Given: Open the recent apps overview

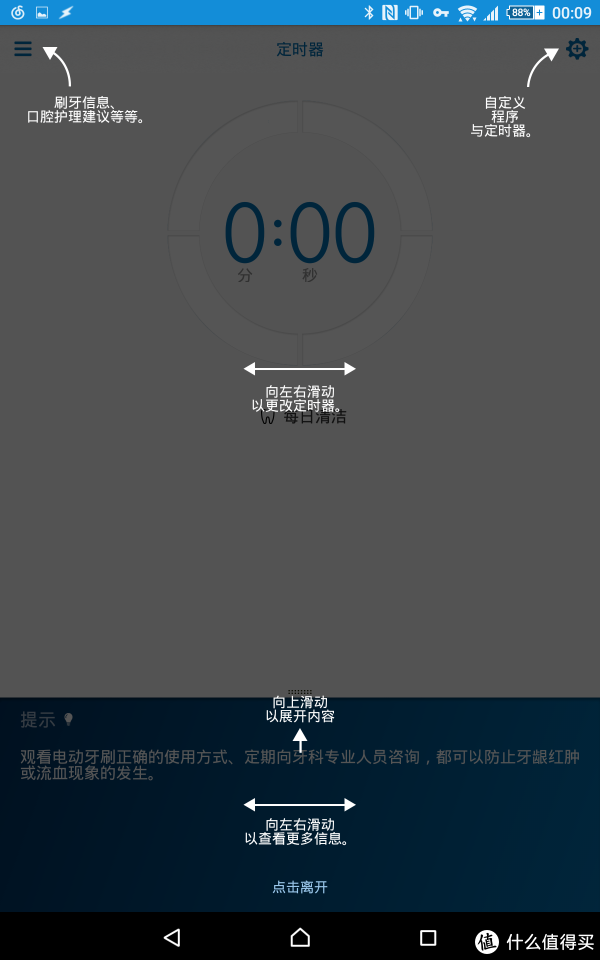Looking at the screenshot, I should [428, 937].
